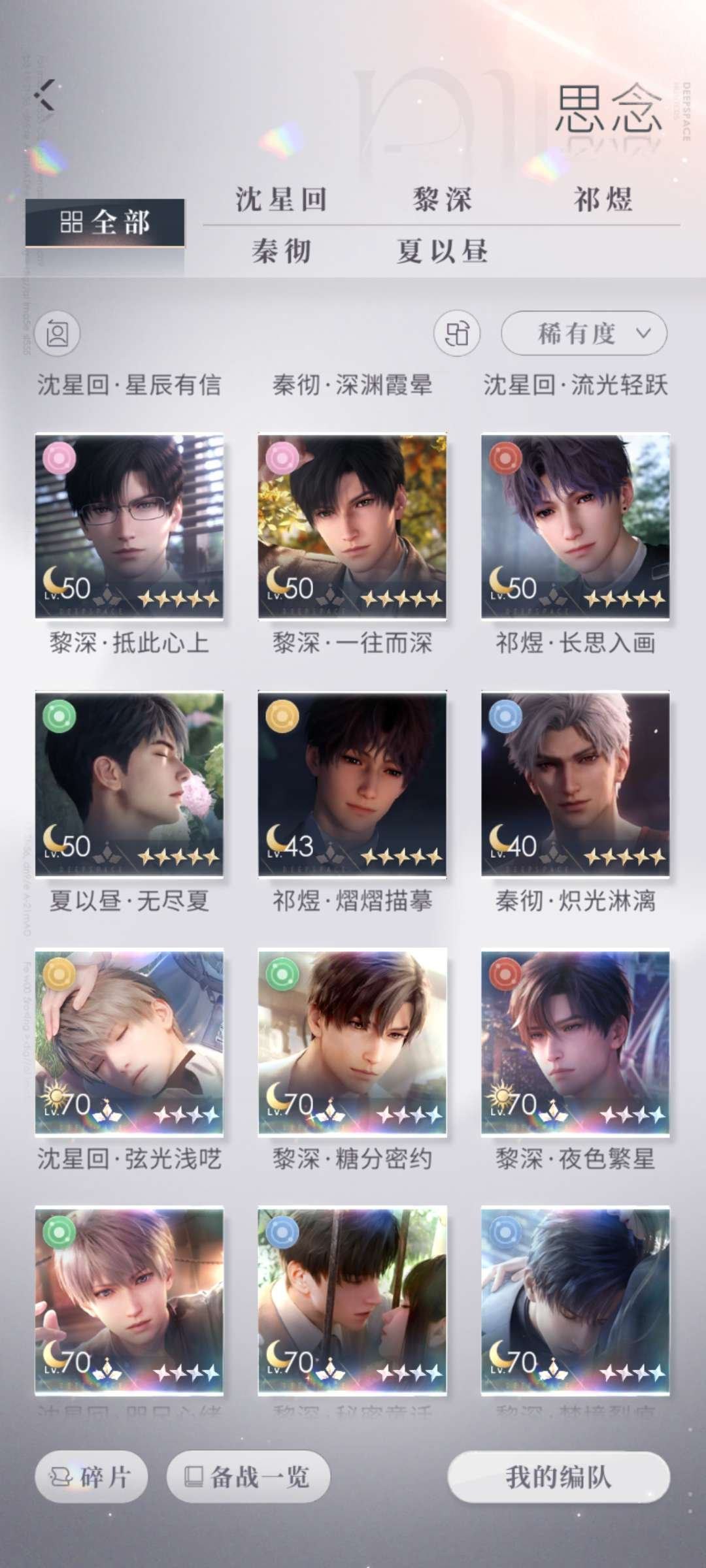View the 沈星回·弦光浅呓 card
The height and width of the screenshot is (1568, 706).
pos(129,1042)
